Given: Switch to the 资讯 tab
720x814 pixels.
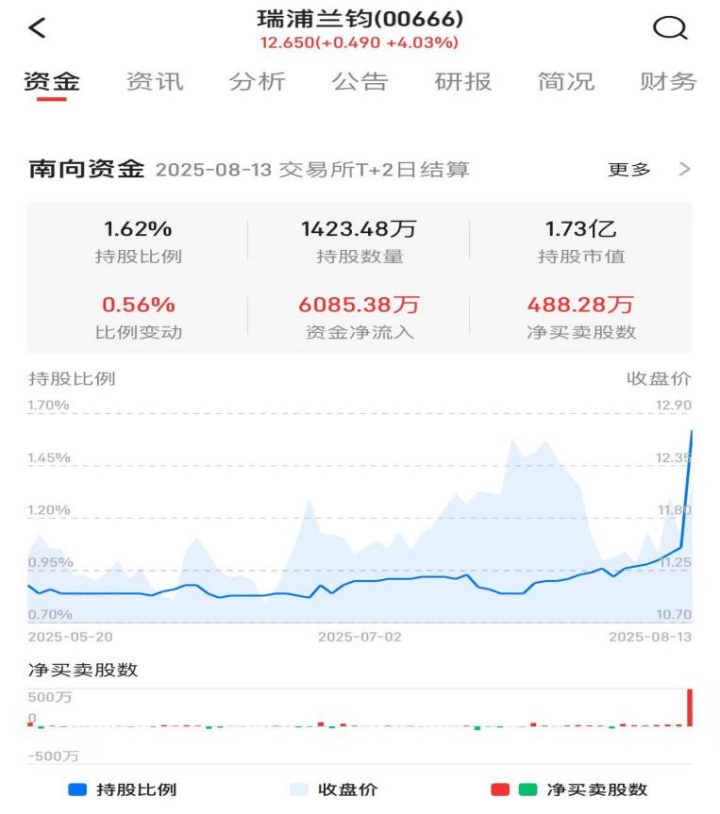Looking at the screenshot, I should tap(155, 82).
